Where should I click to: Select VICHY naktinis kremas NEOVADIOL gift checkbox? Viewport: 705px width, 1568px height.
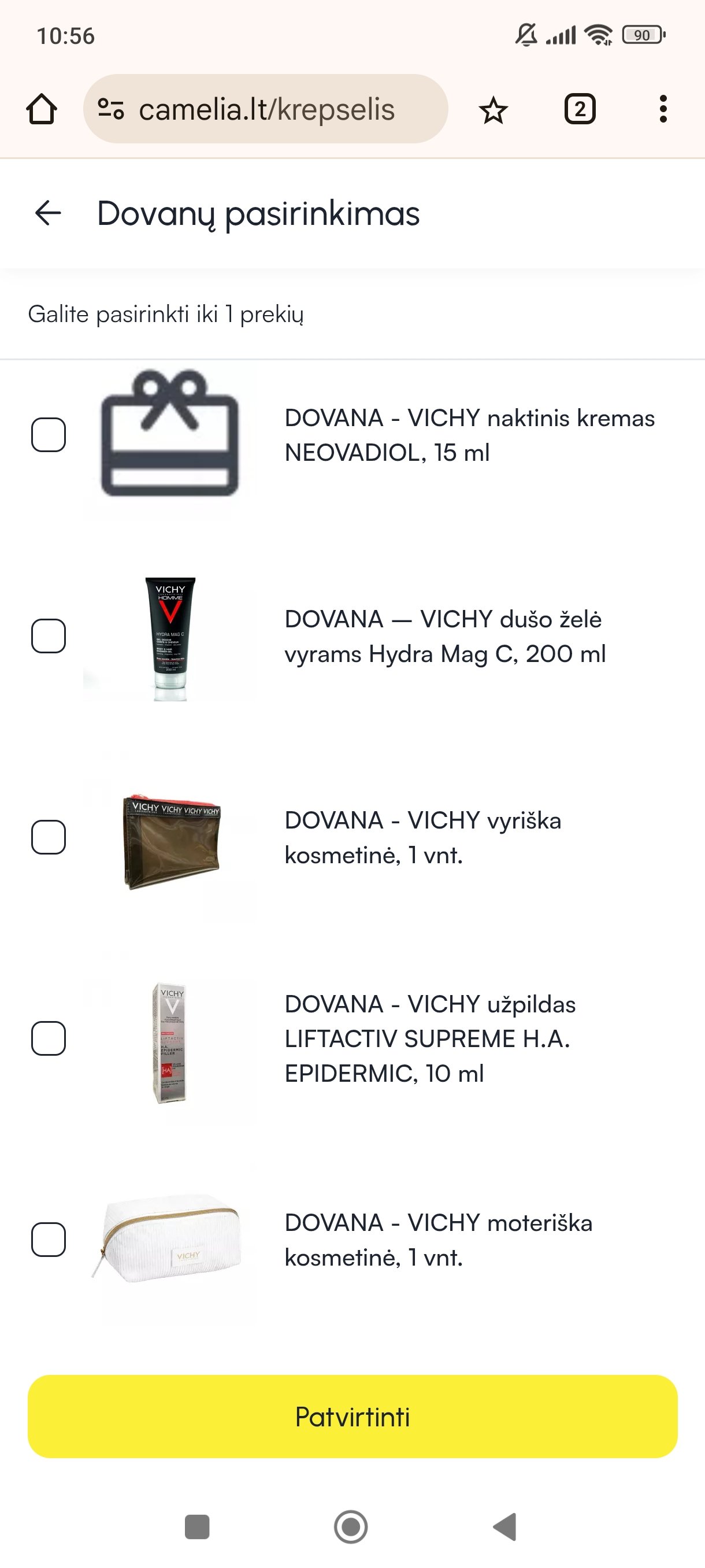49,435
